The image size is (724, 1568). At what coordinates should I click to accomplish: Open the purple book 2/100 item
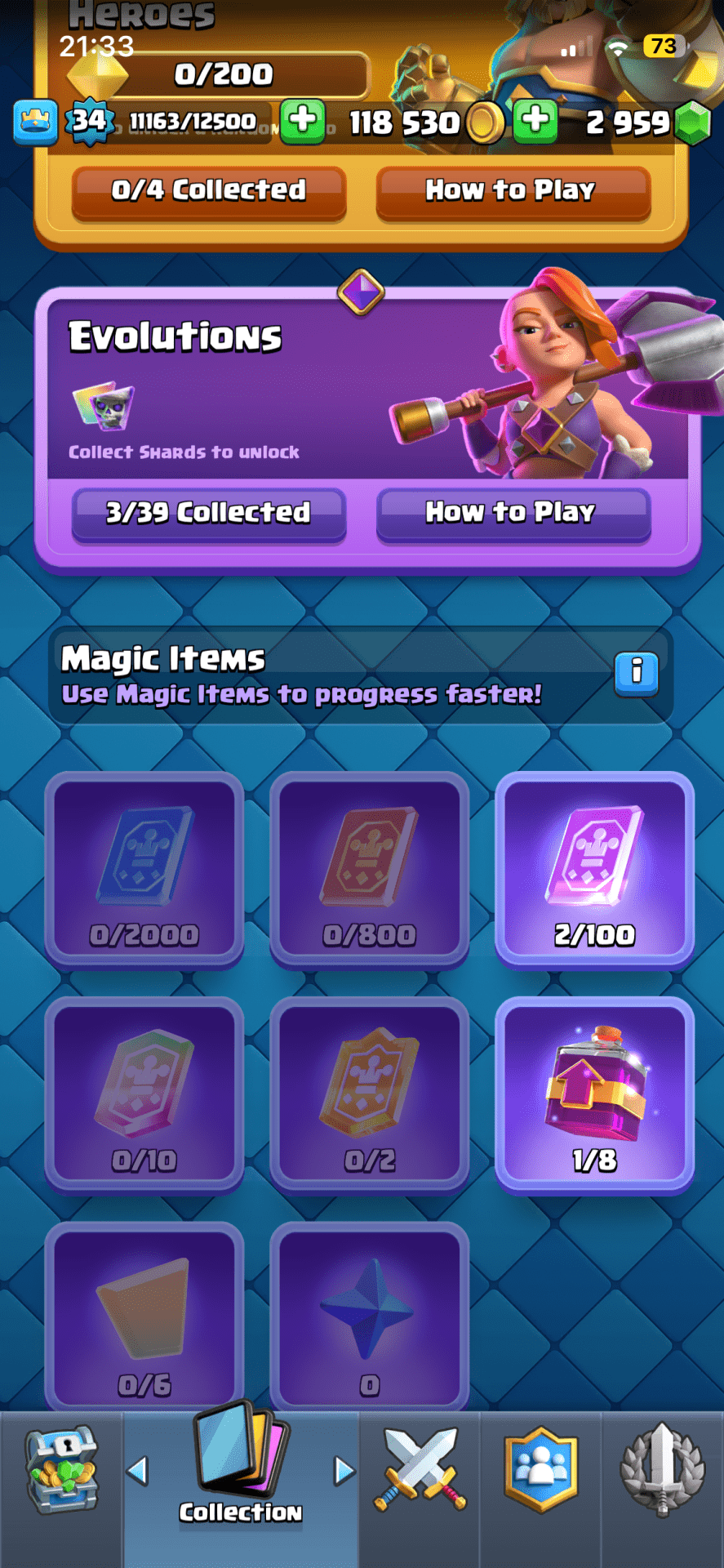[594, 870]
